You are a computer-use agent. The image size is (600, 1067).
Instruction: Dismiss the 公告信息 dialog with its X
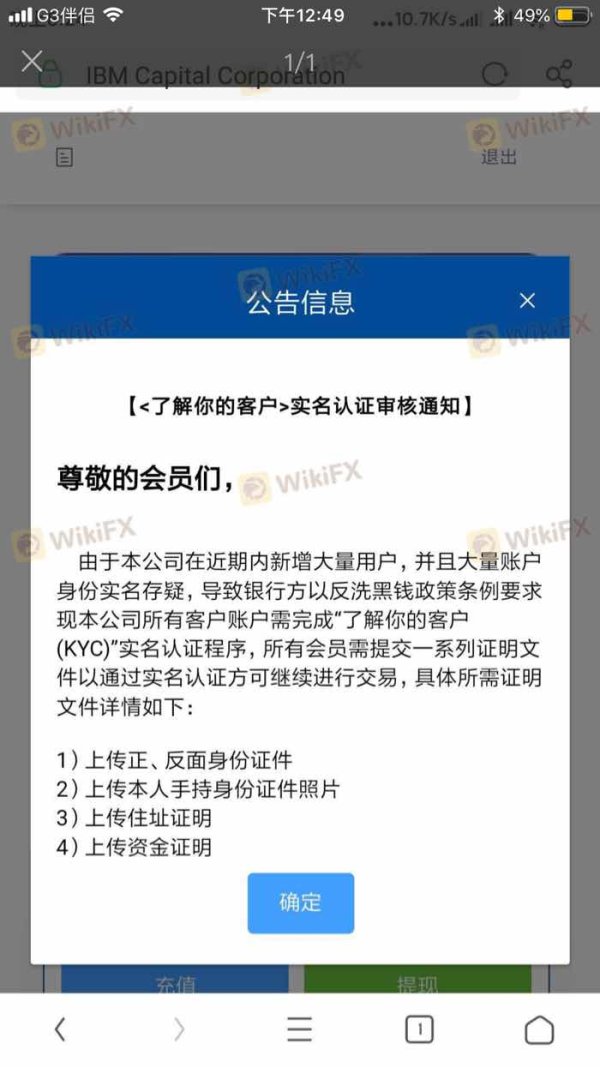[527, 300]
